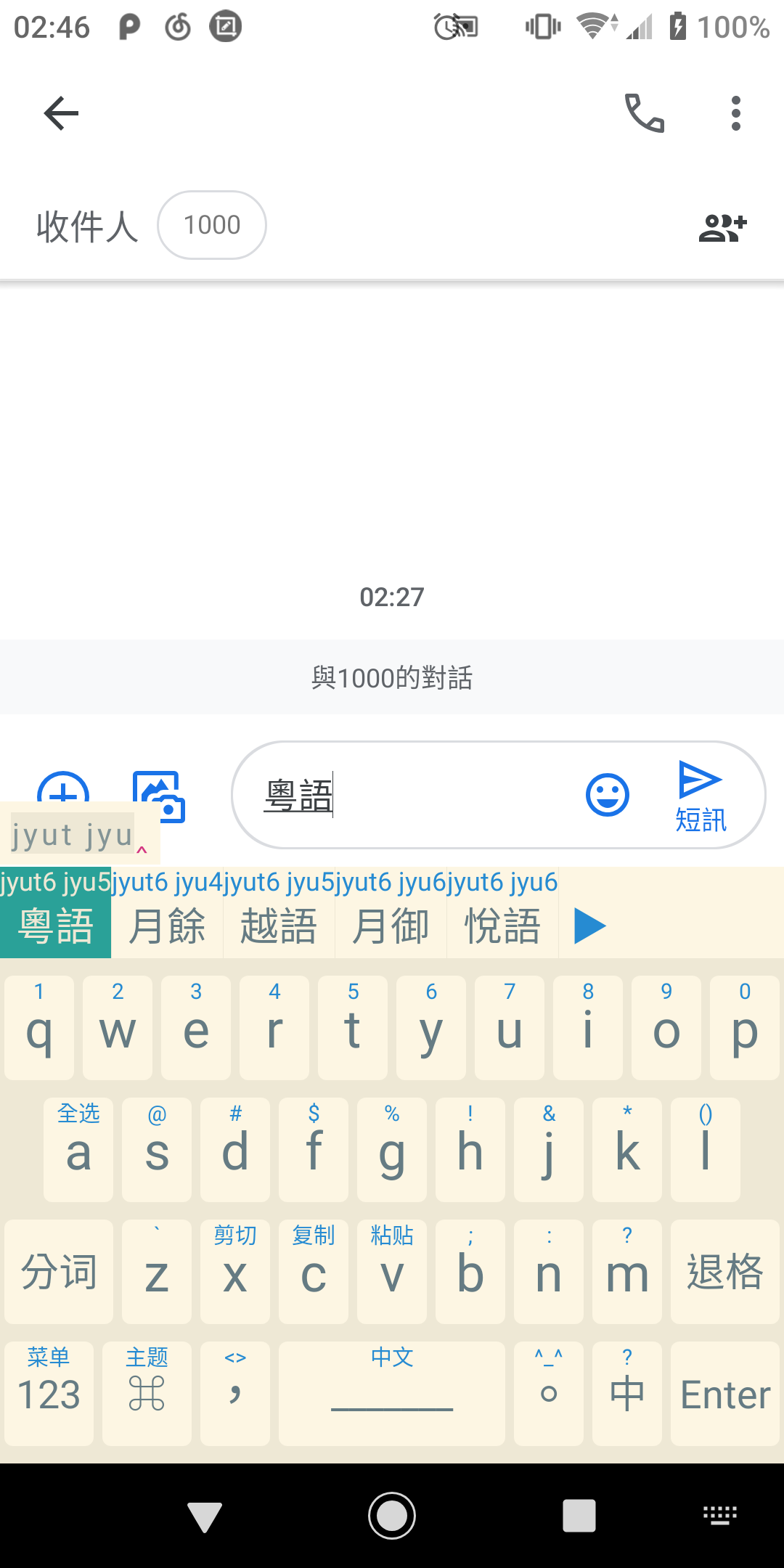This screenshot has height=1568, width=784.
Task: Tap the 1000 recipient chip
Action: pyautogui.click(x=212, y=225)
